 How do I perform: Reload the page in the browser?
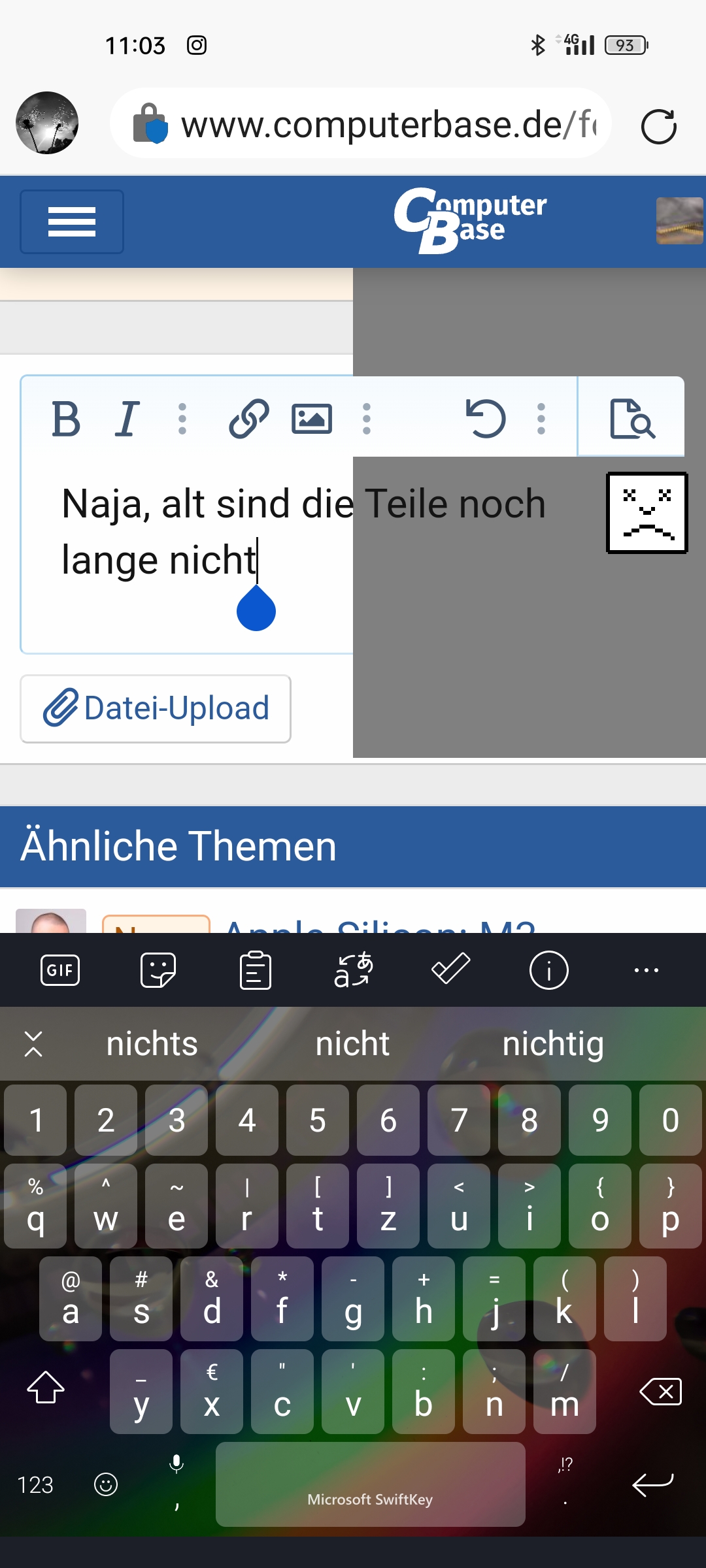(658, 126)
